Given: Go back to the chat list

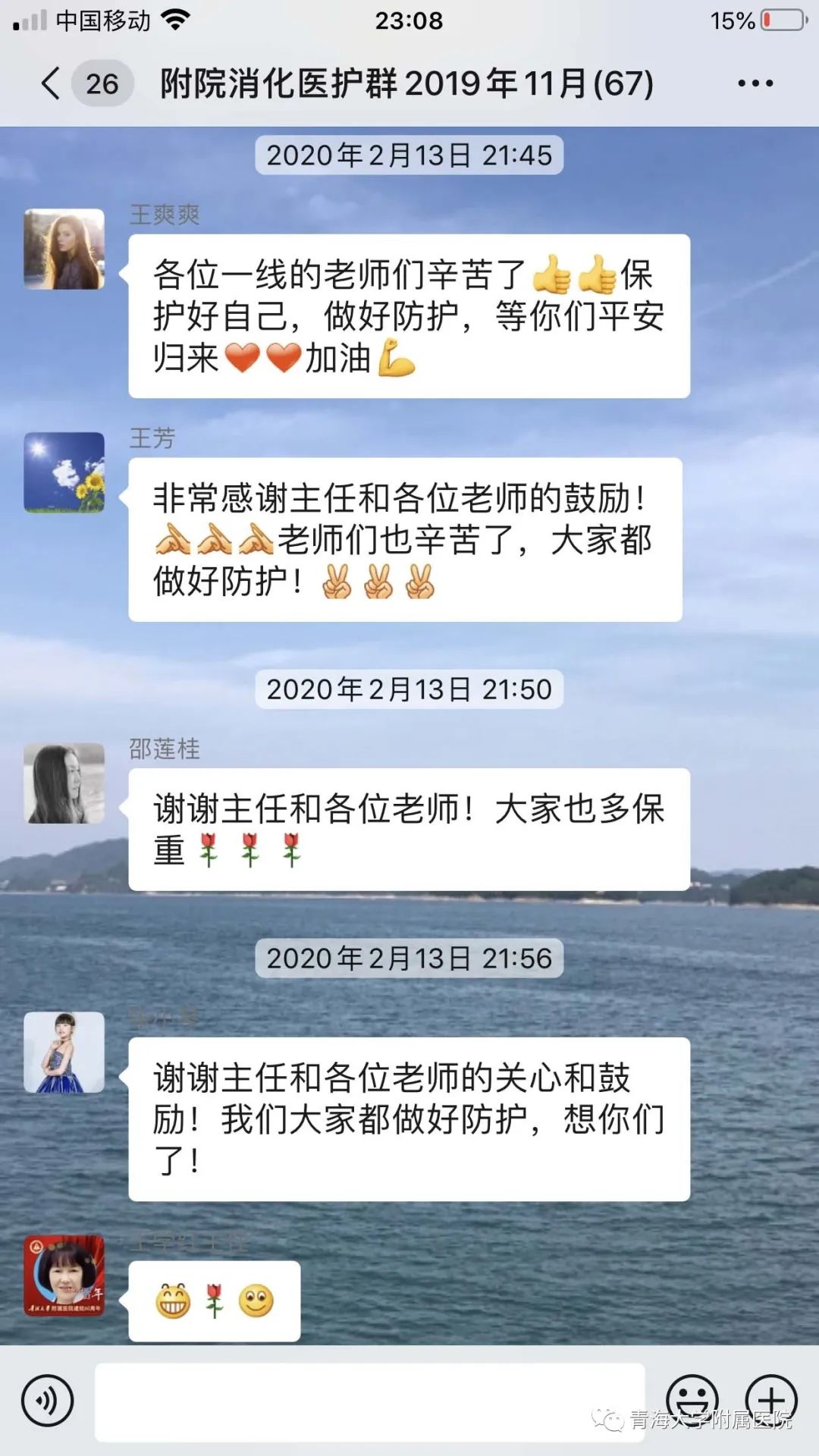Looking at the screenshot, I should pos(50,83).
